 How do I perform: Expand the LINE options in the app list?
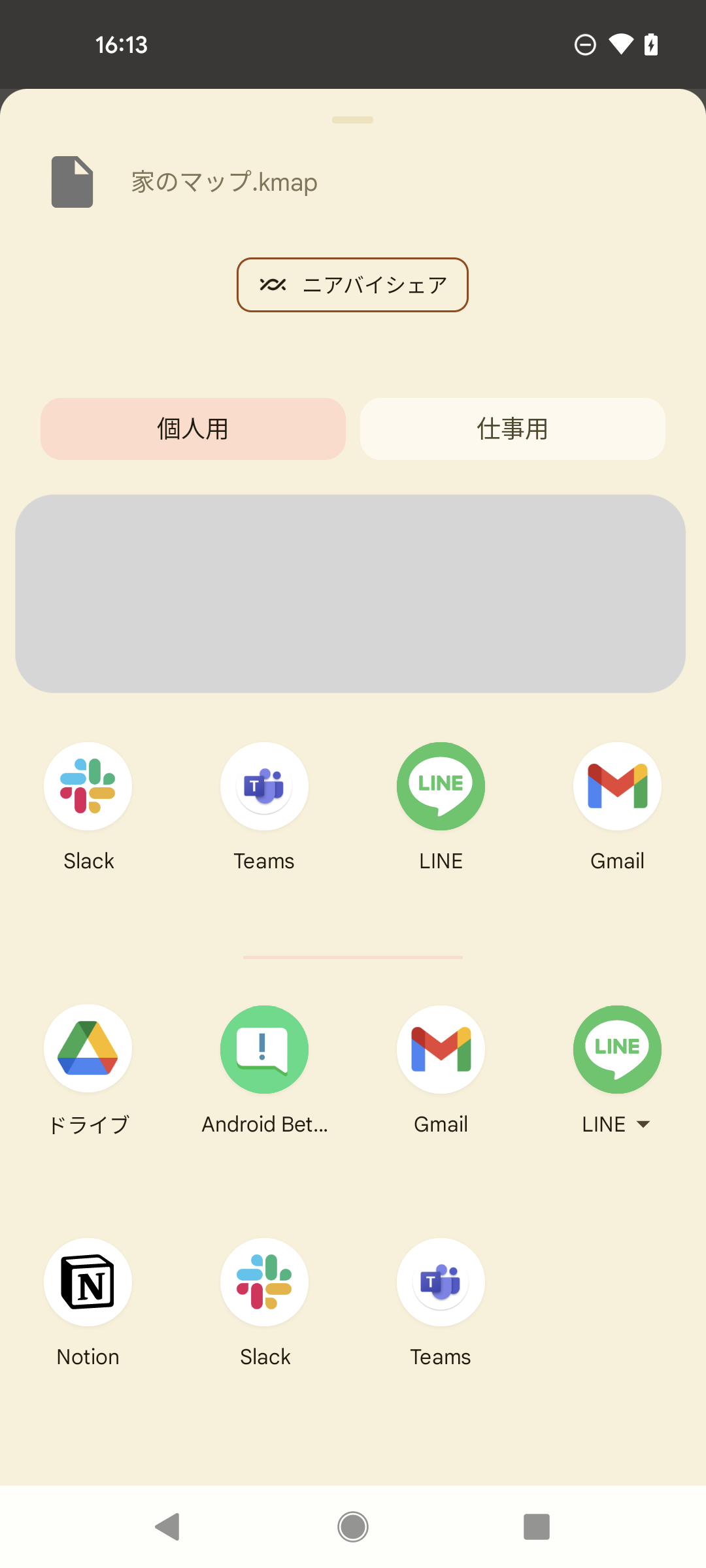pyautogui.click(x=643, y=1124)
